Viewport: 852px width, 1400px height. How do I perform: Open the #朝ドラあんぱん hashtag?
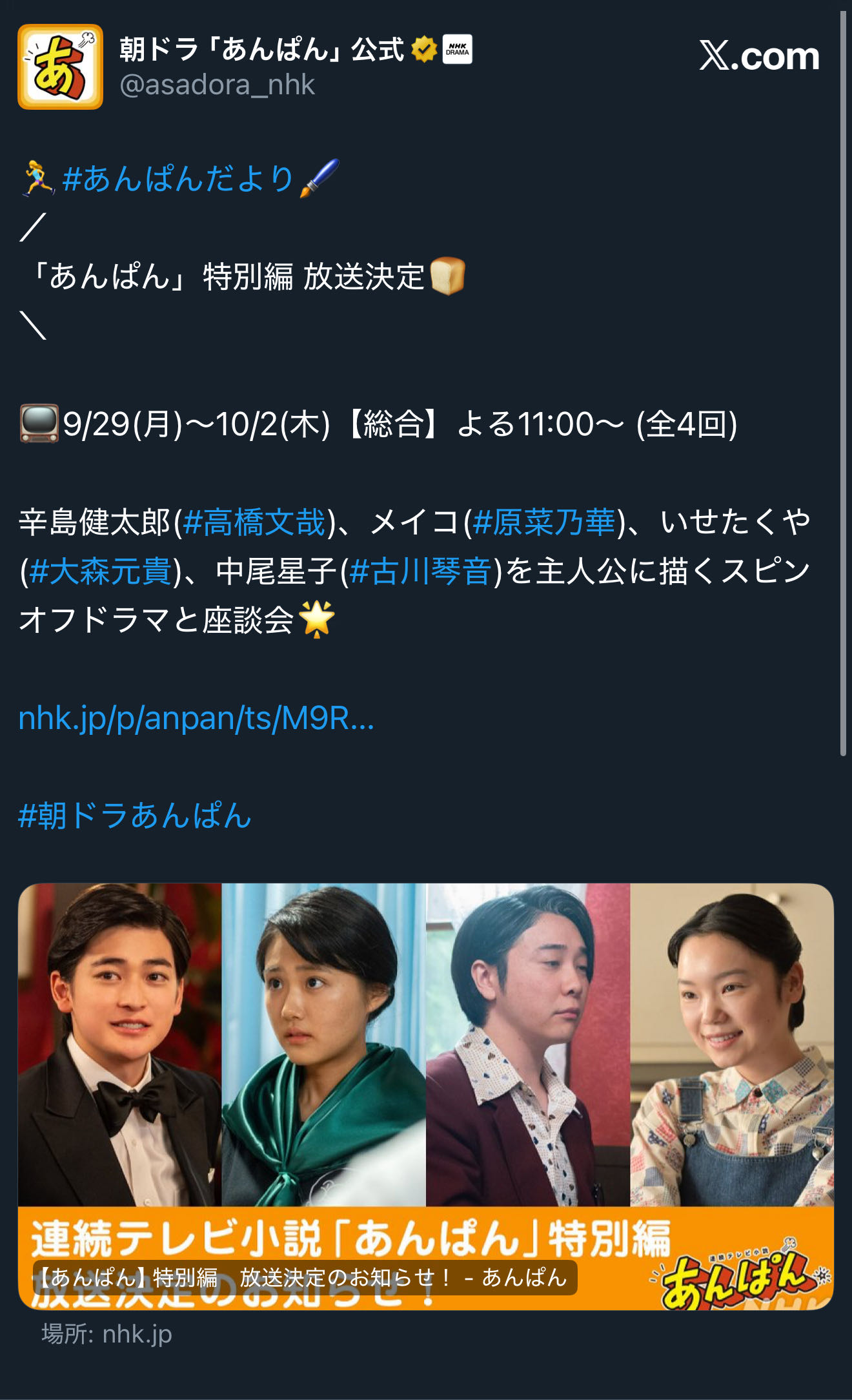[135, 816]
